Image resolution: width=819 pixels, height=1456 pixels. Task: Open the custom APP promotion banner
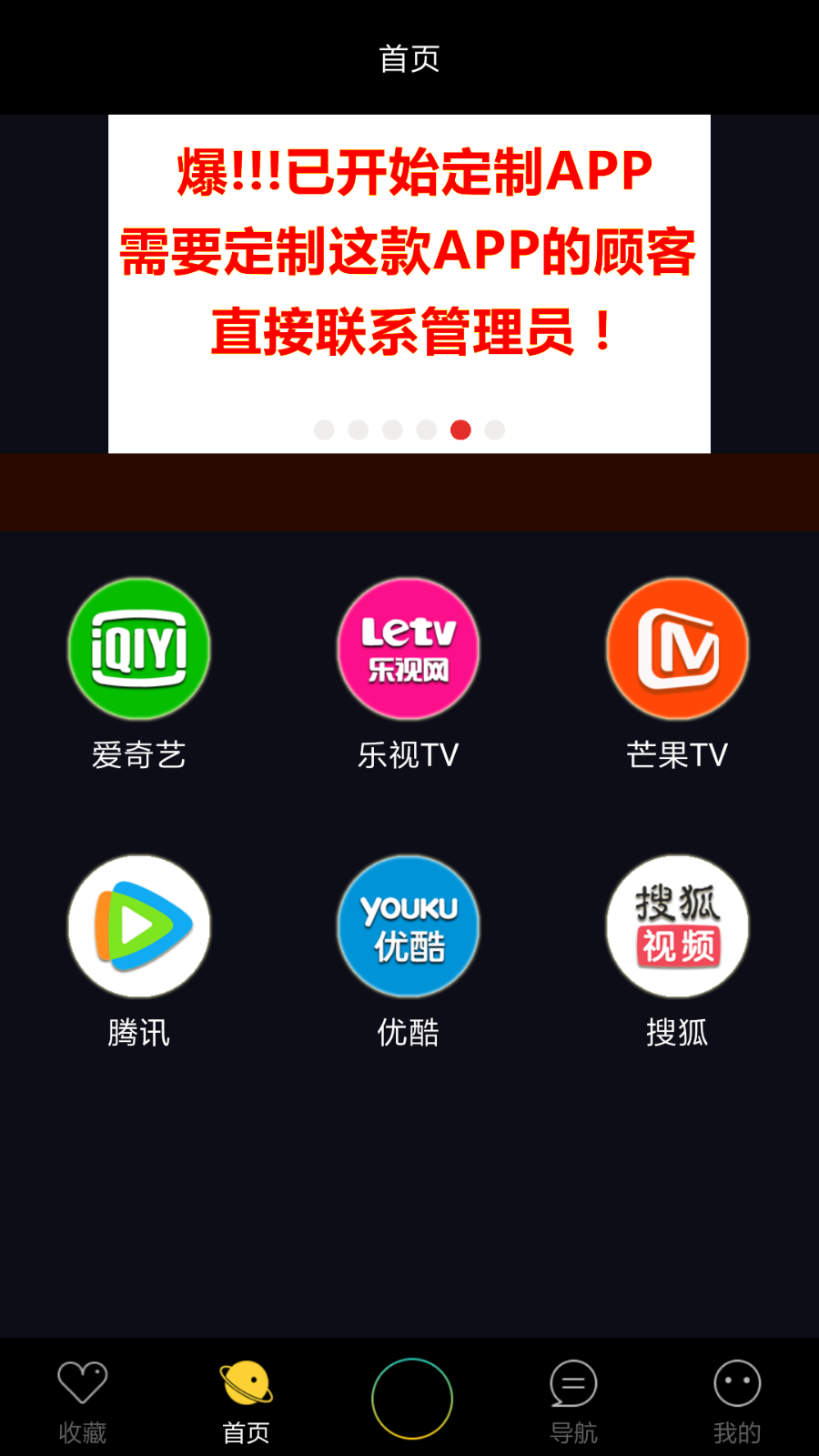(x=409, y=264)
